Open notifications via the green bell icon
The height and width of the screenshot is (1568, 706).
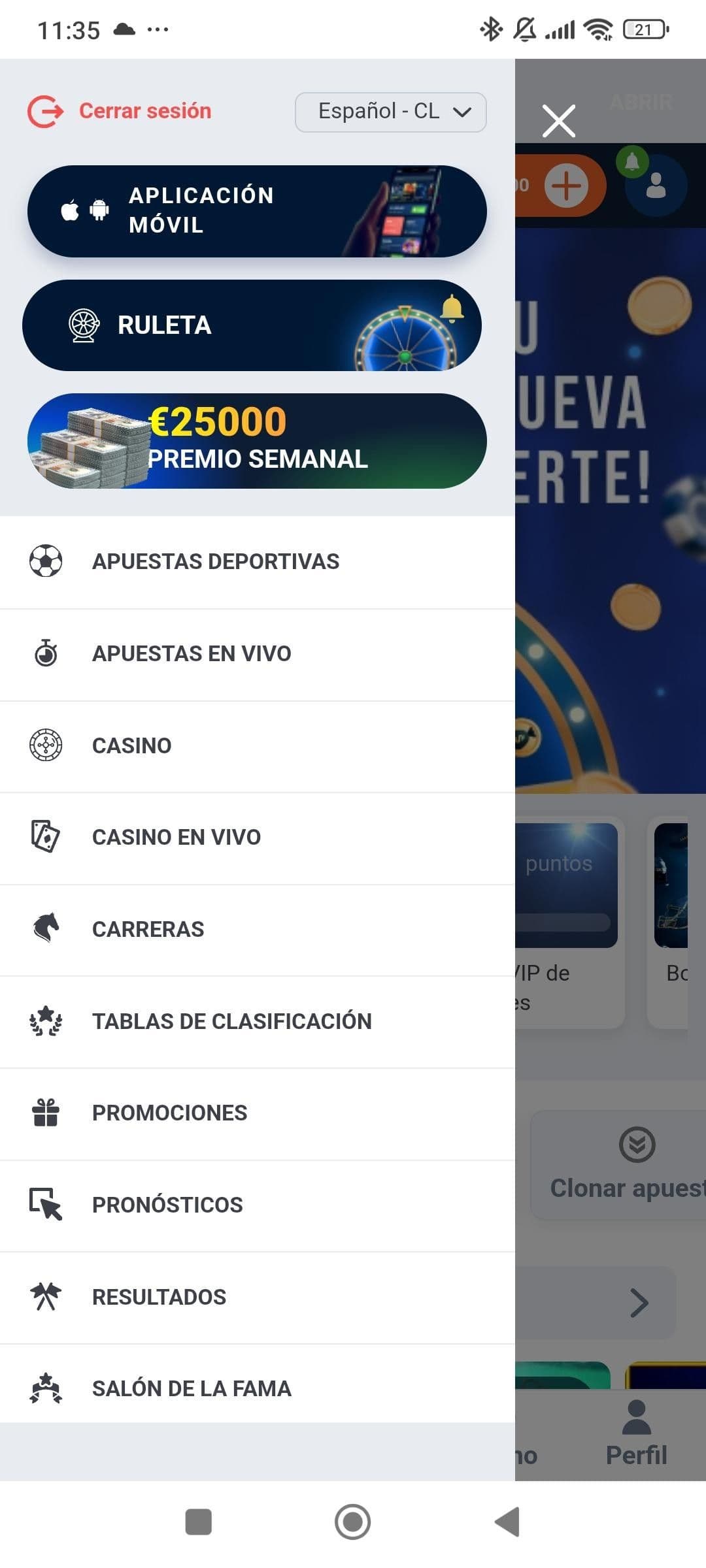(631, 161)
